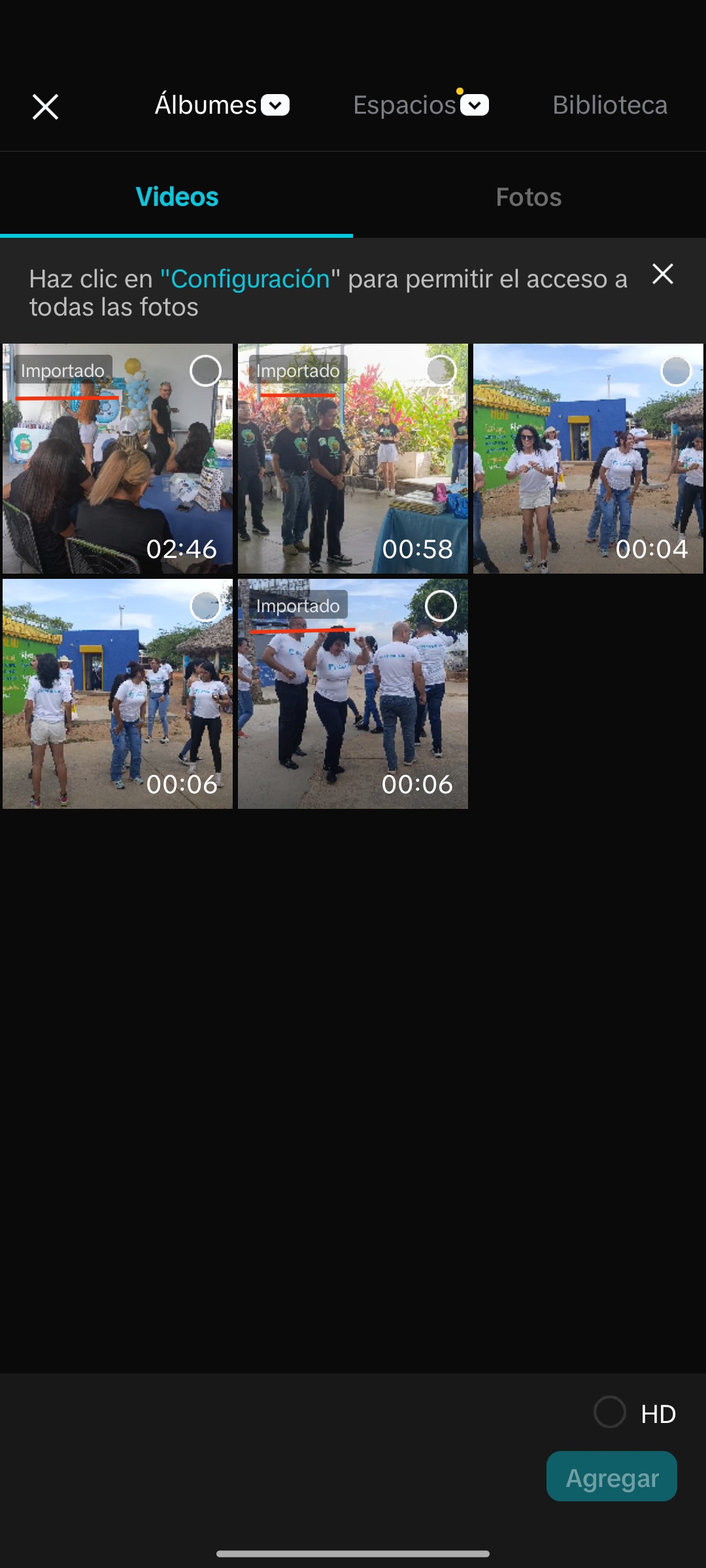Select the Videos tab
The width and height of the screenshot is (706, 1568).
(176, 197)
